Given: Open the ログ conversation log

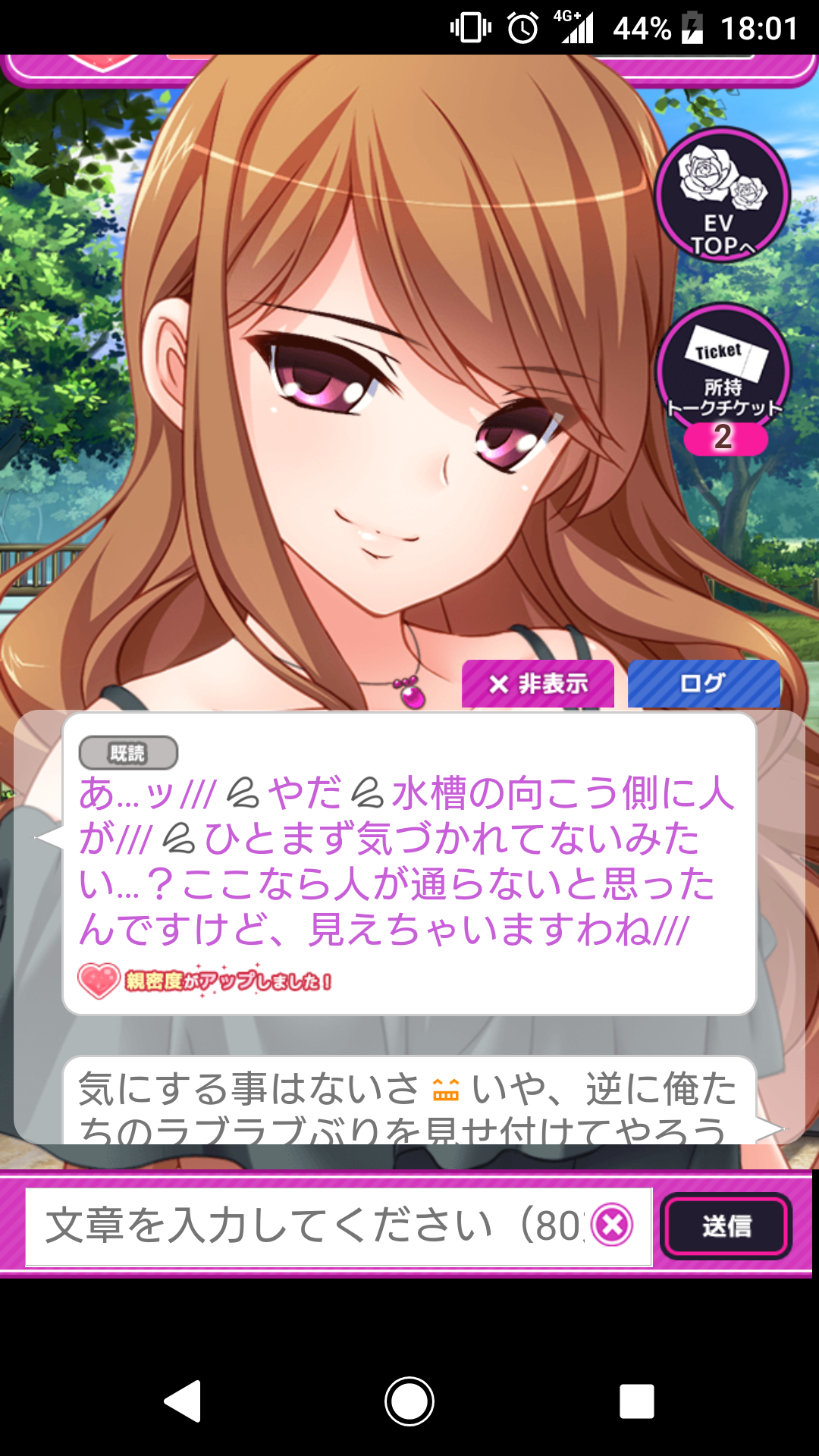Looking at the screenshot, I should point(704,684).
